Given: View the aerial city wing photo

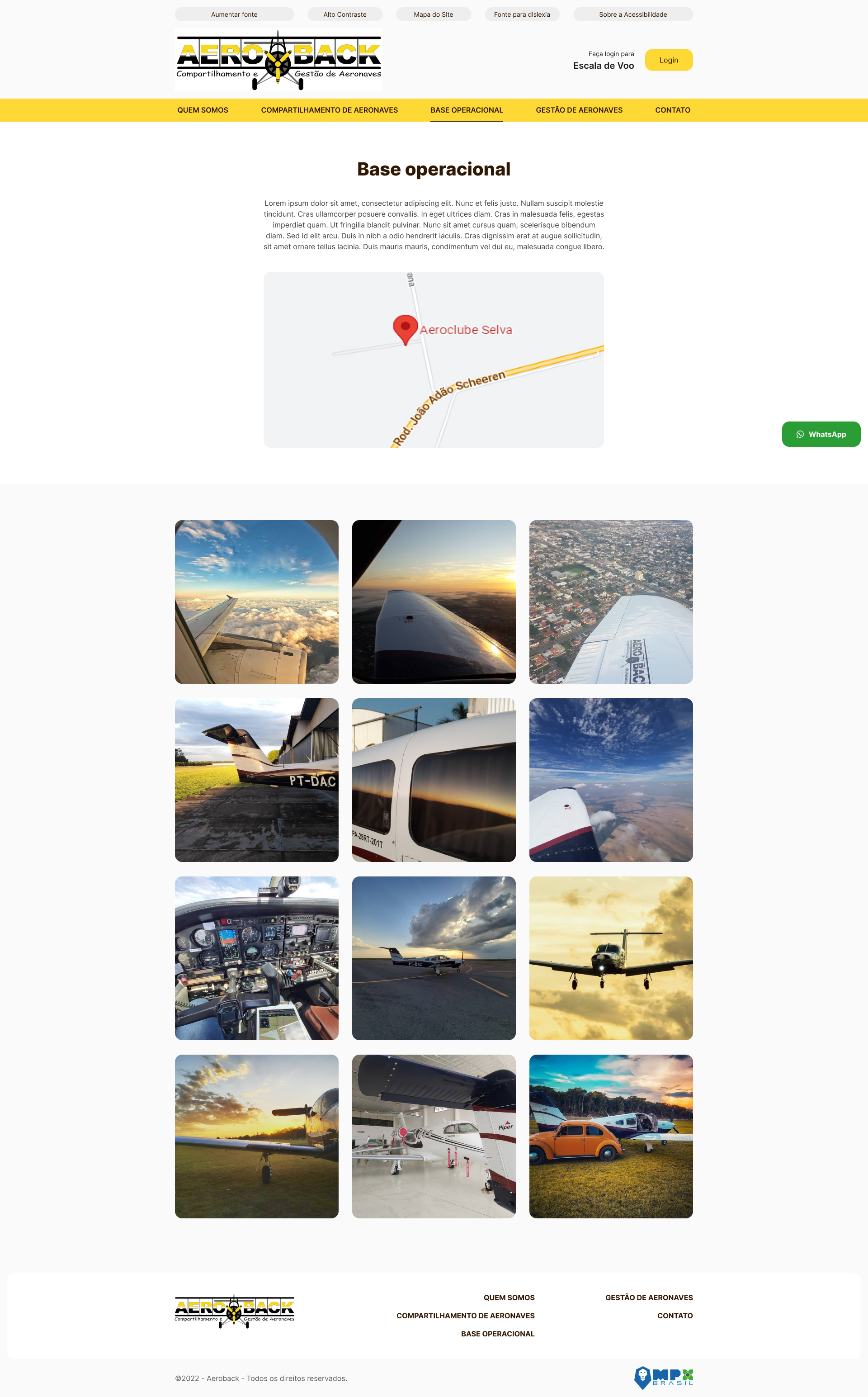Looking at the screenshot, I should [611, 602].
